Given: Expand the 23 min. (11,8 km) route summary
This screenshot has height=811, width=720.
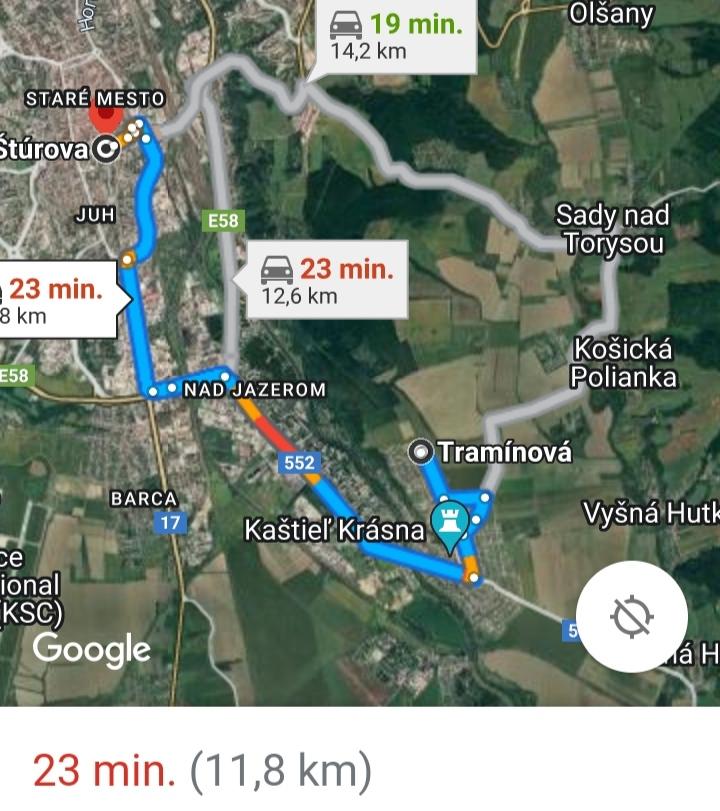Looking at the screenshot, I should pyautogui.click(x=204, y=770).
